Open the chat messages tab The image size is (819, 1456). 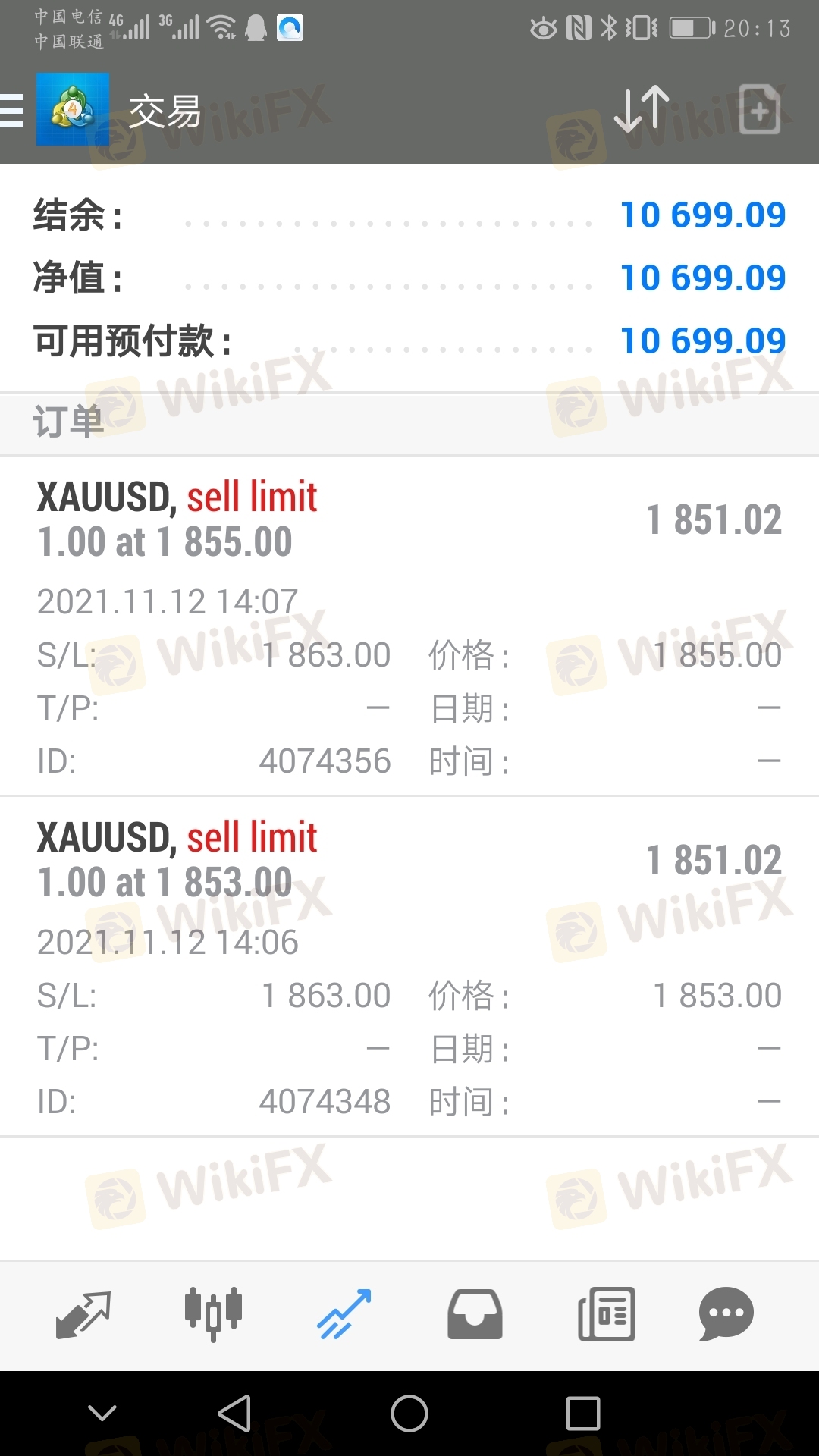(726, 1314)
